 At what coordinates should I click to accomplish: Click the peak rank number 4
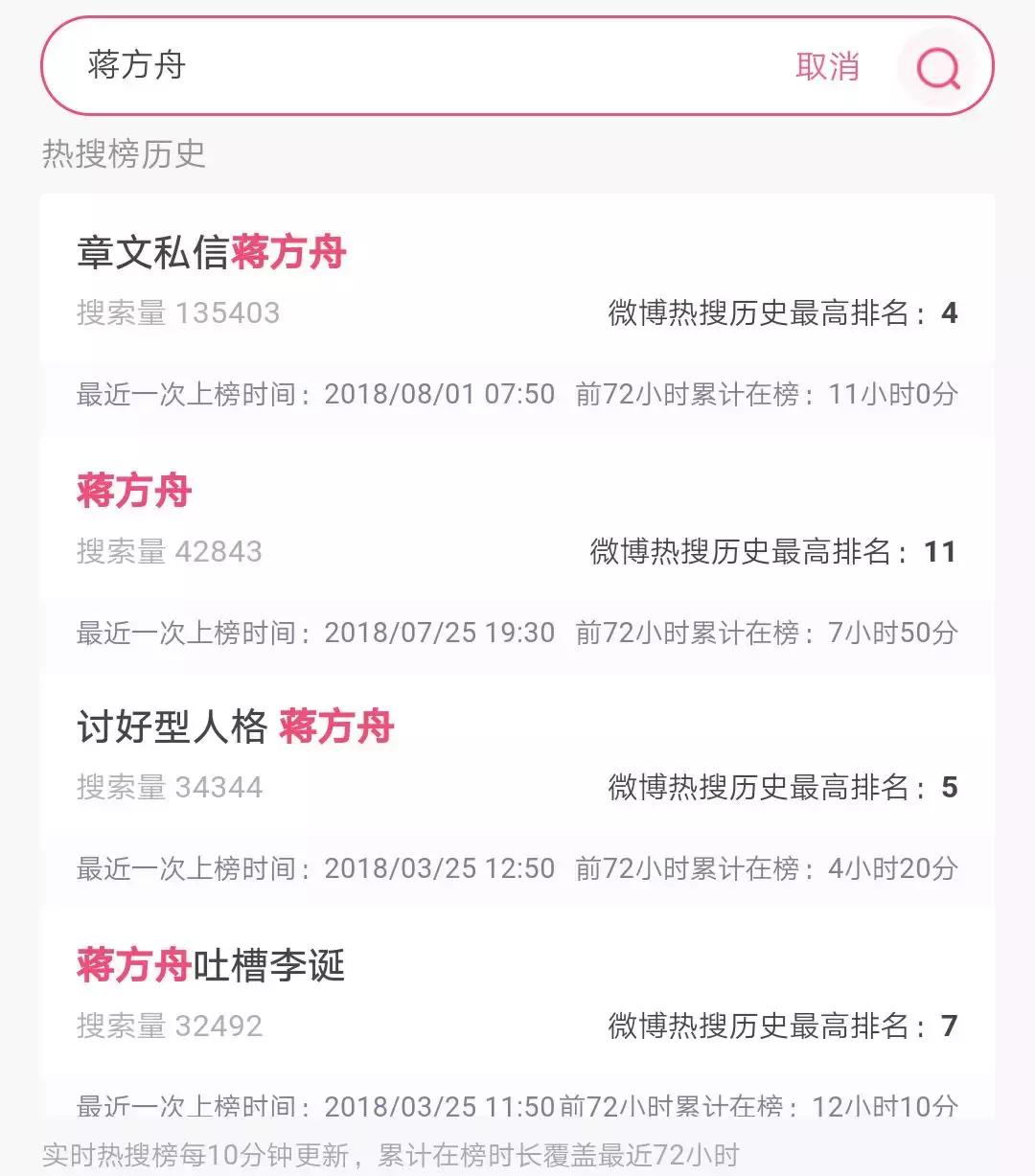(950, 313)
